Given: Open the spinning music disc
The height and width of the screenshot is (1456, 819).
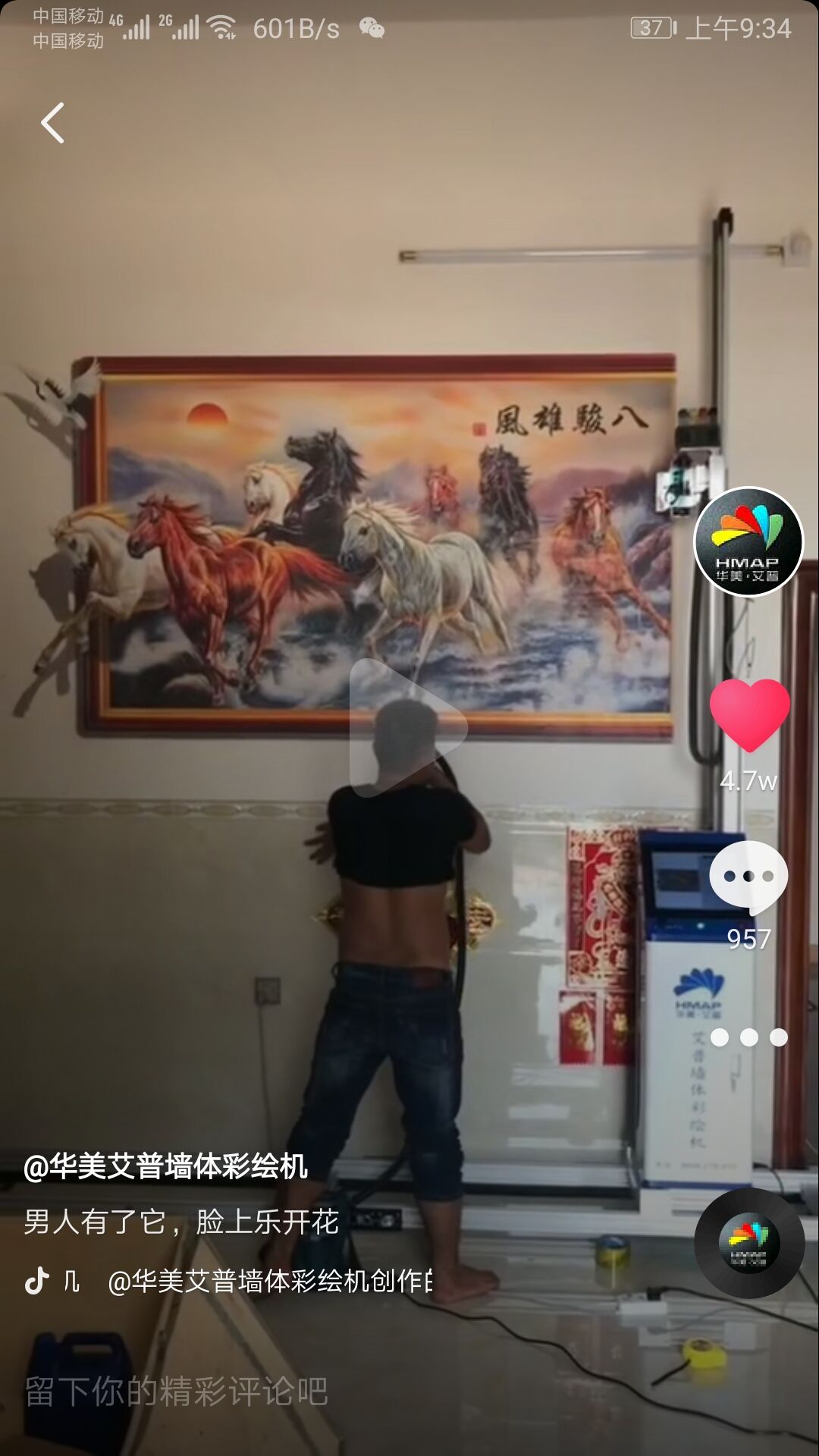Looking at the screenshot, I should (748, 1242).
